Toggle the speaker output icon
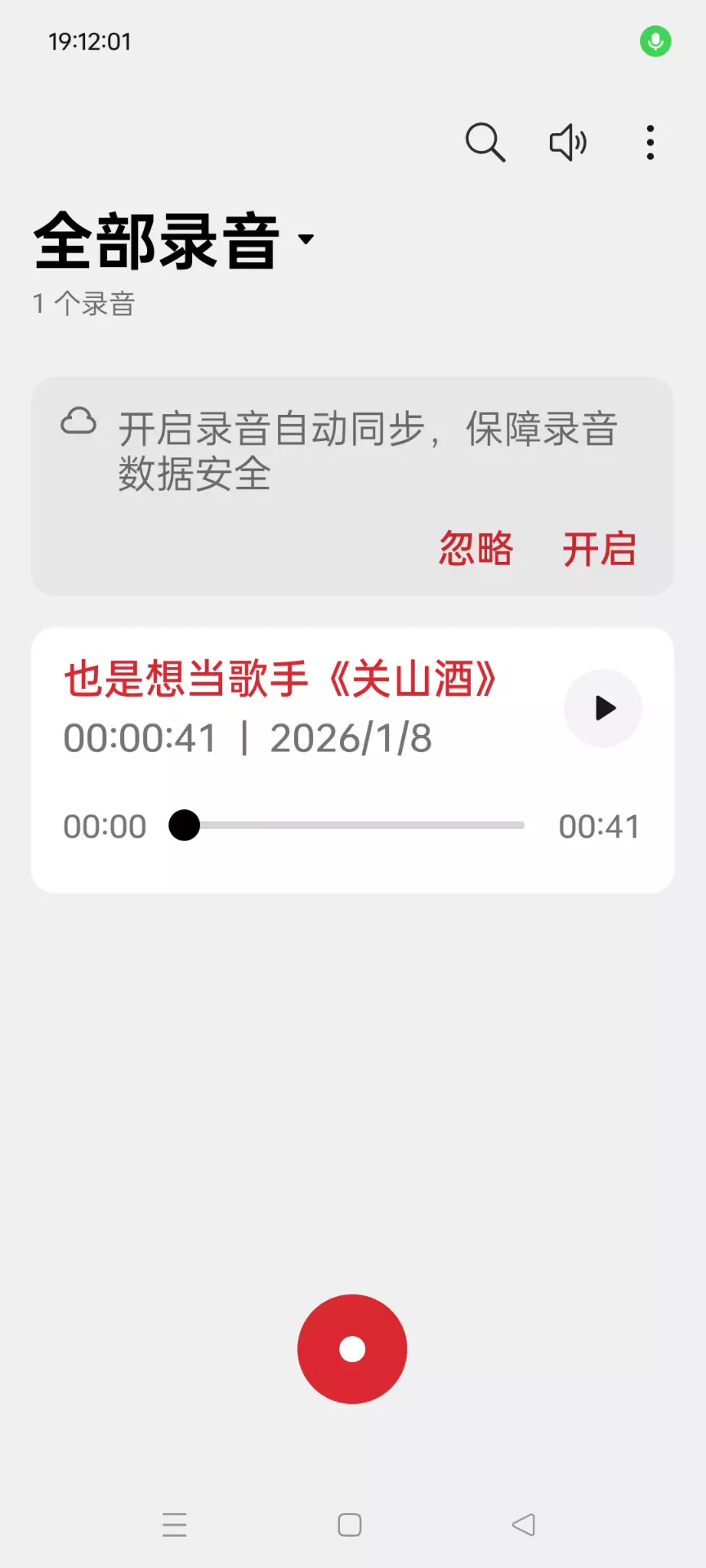The image size is (706, 1568). [568, 143]
